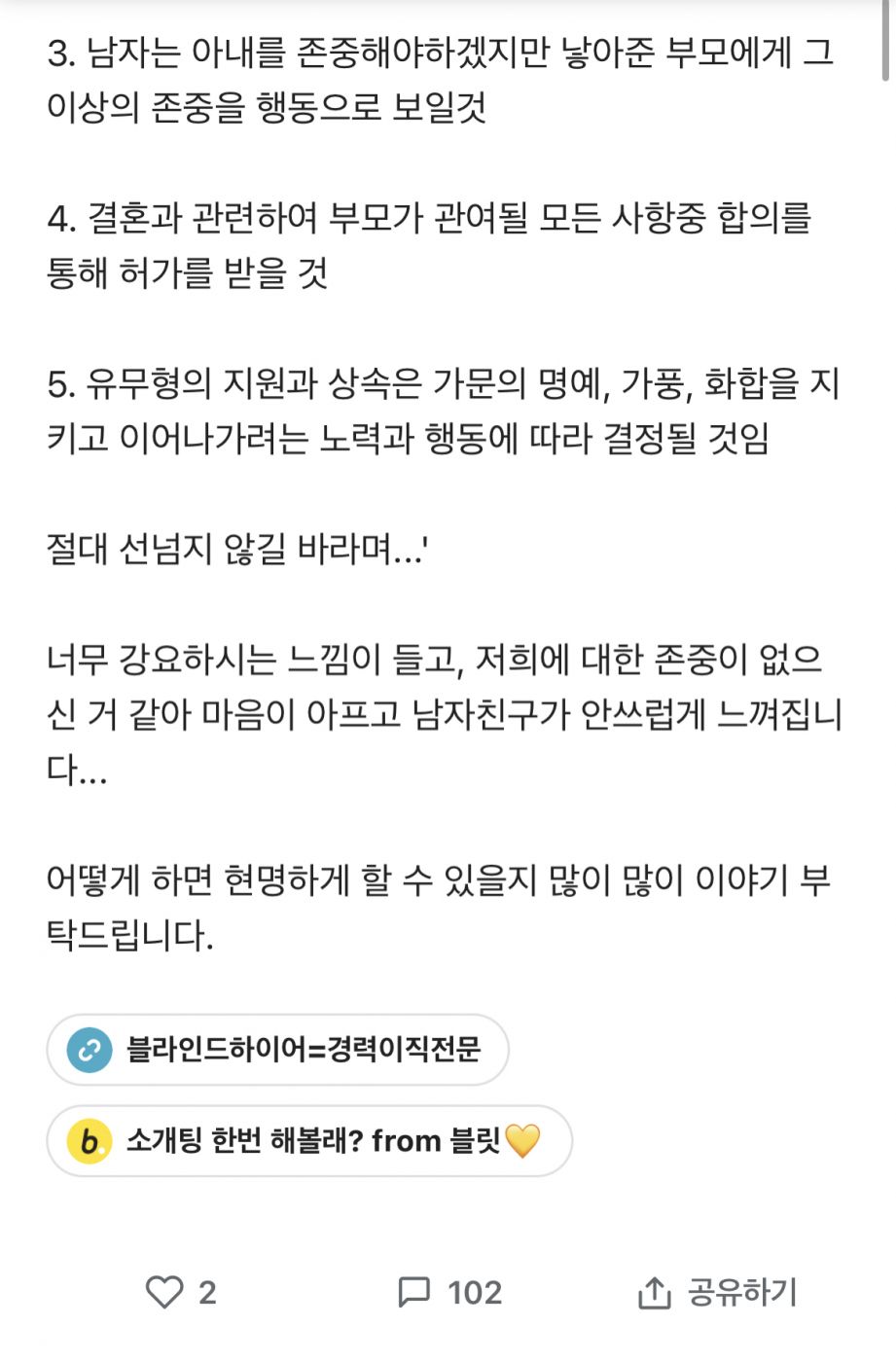The image size is (896, 1362).
Task: Open the 블라인드하이어=경력이직전문 link chip
Action: tap(277, 1050)
